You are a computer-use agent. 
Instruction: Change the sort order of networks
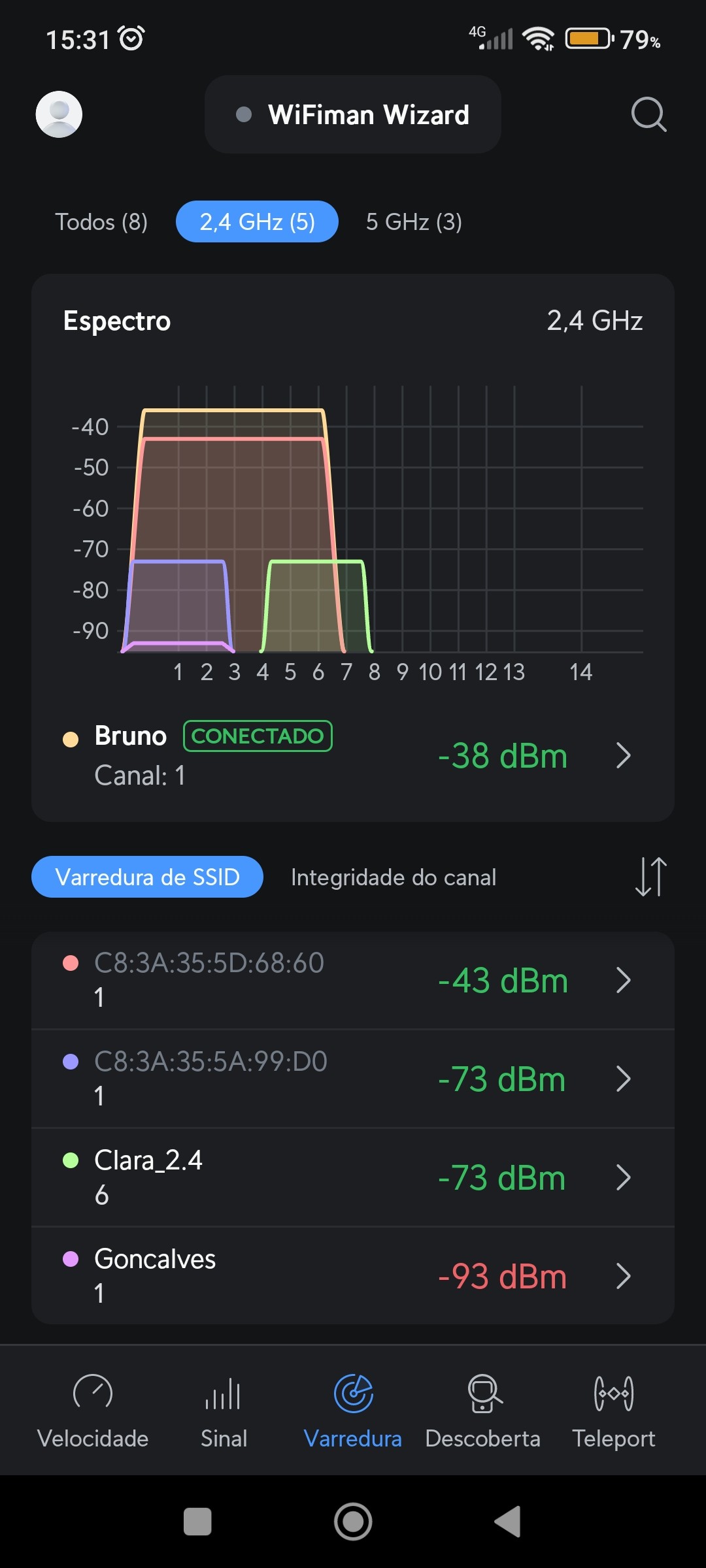click(650, 877)
